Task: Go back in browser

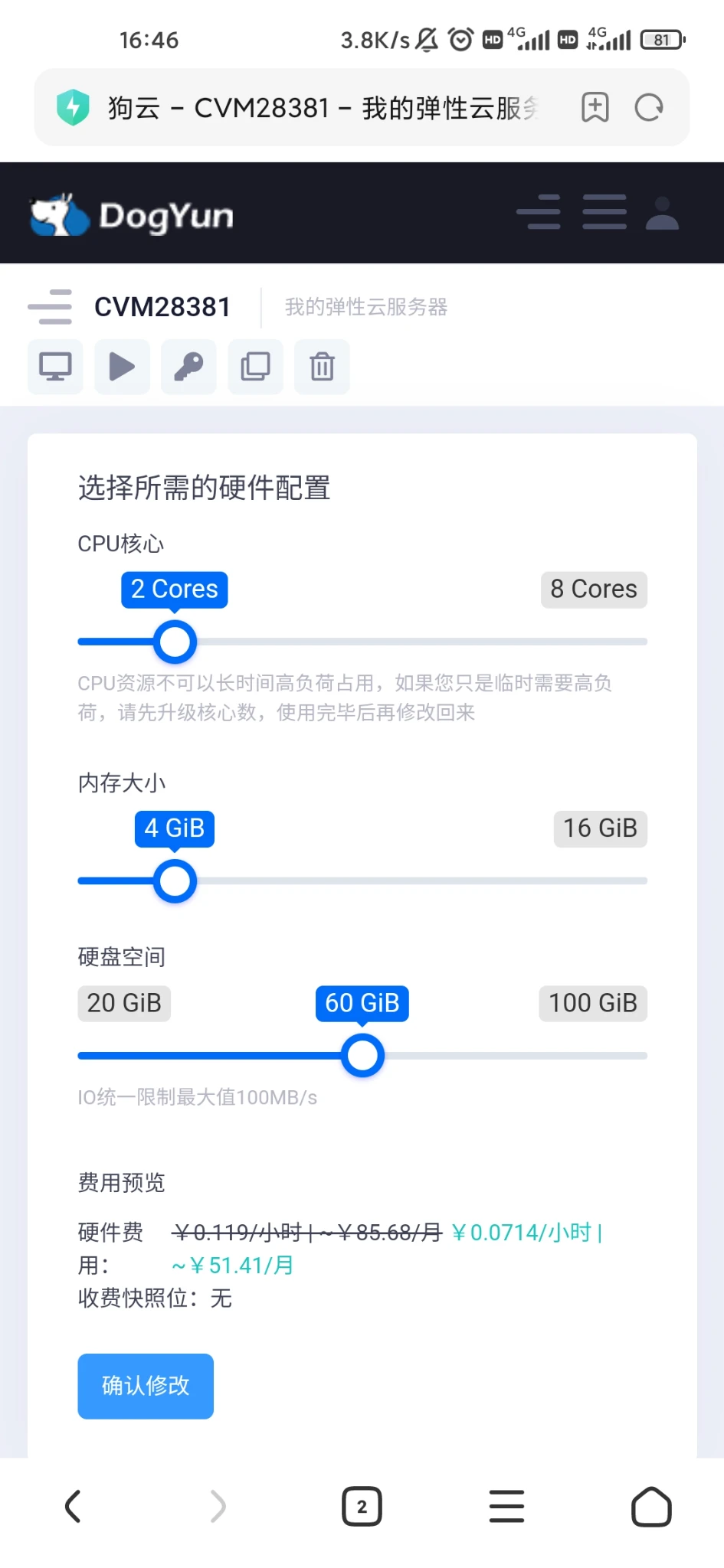Action: 73,1507
